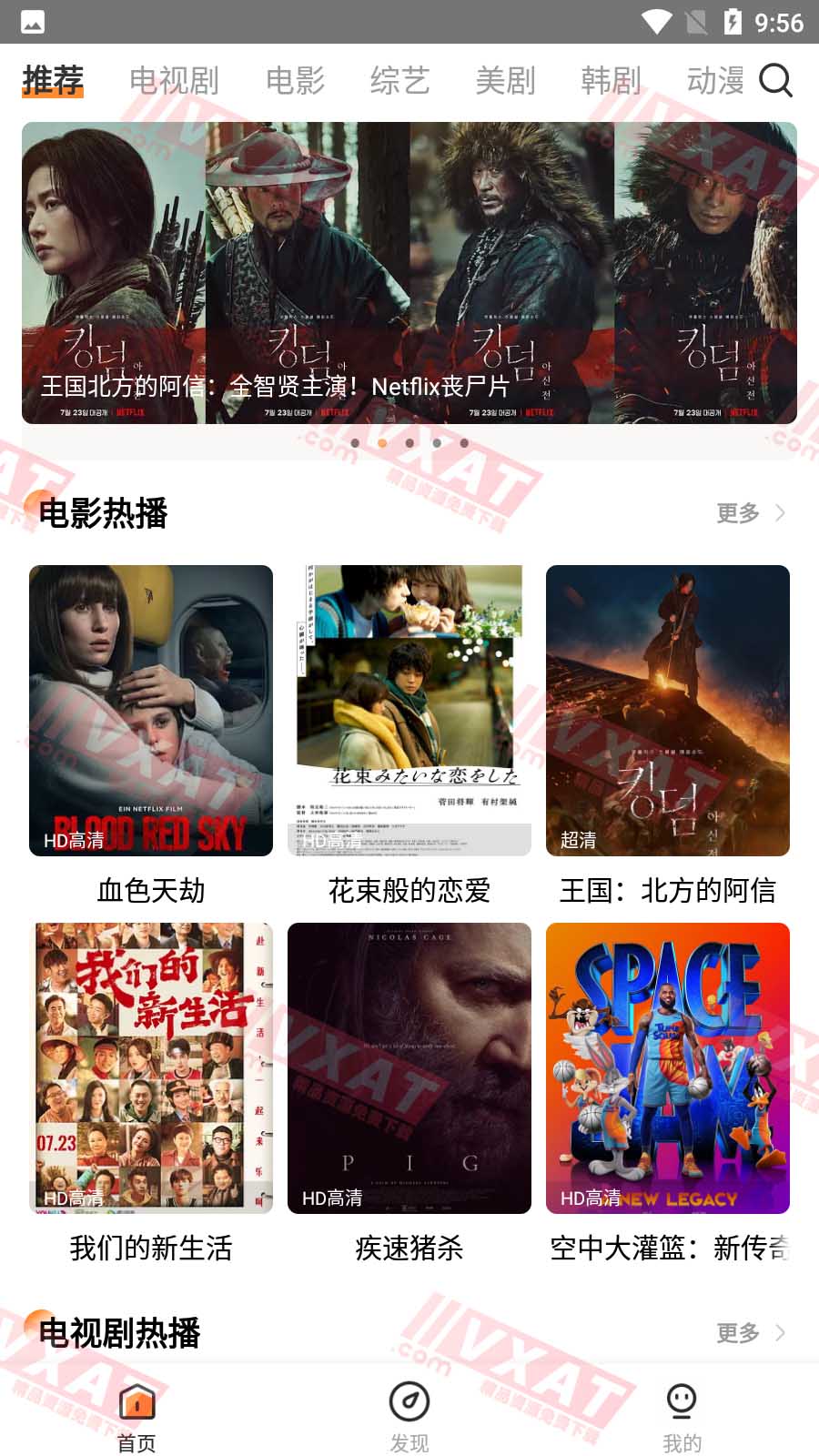Open the 我的 profile tab
Image resolution: width=819 pixels, height=1456 pixels.
coord(682,1417)
